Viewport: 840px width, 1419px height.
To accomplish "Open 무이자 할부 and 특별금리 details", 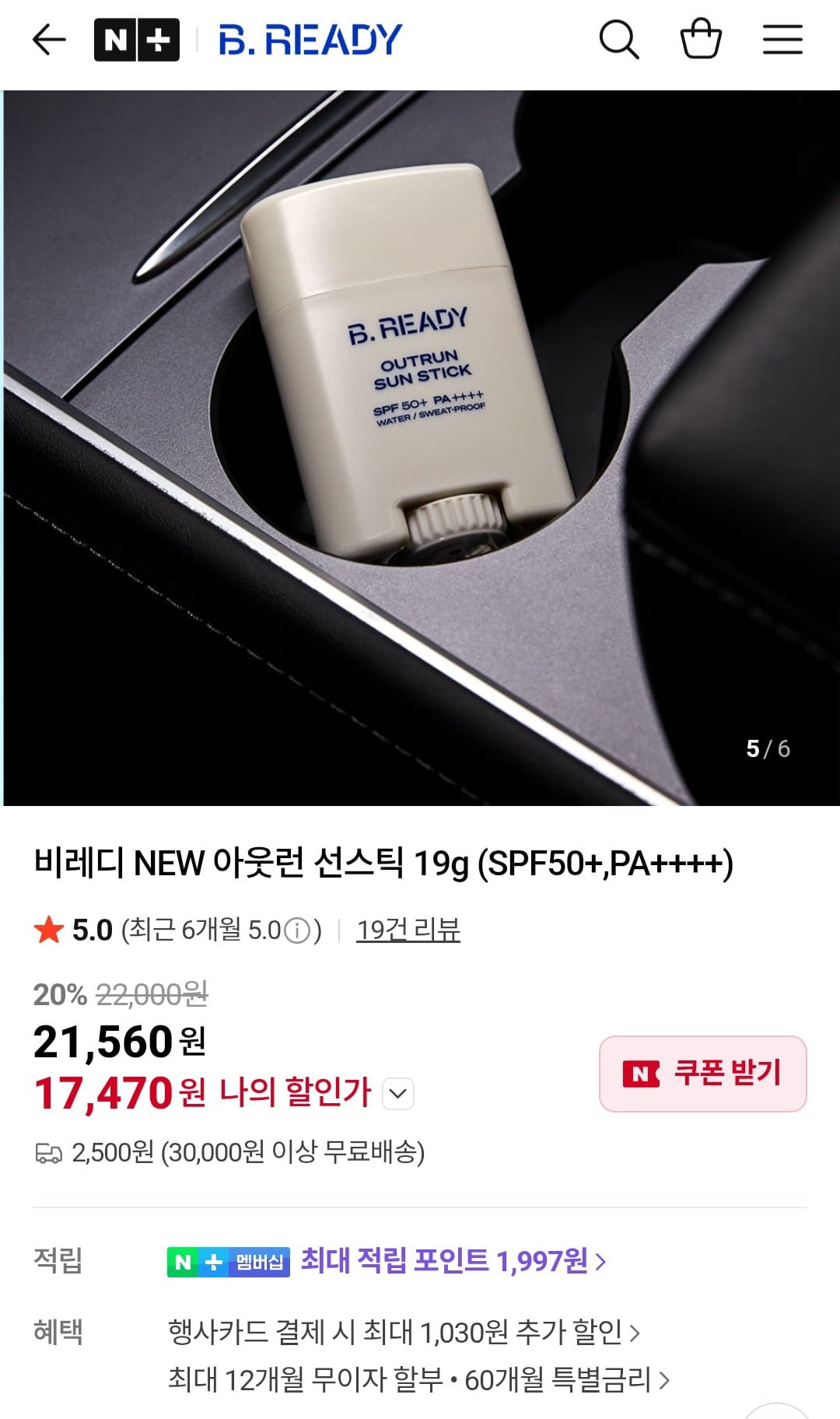I will pyautogui.click(x=418, y=1380).
